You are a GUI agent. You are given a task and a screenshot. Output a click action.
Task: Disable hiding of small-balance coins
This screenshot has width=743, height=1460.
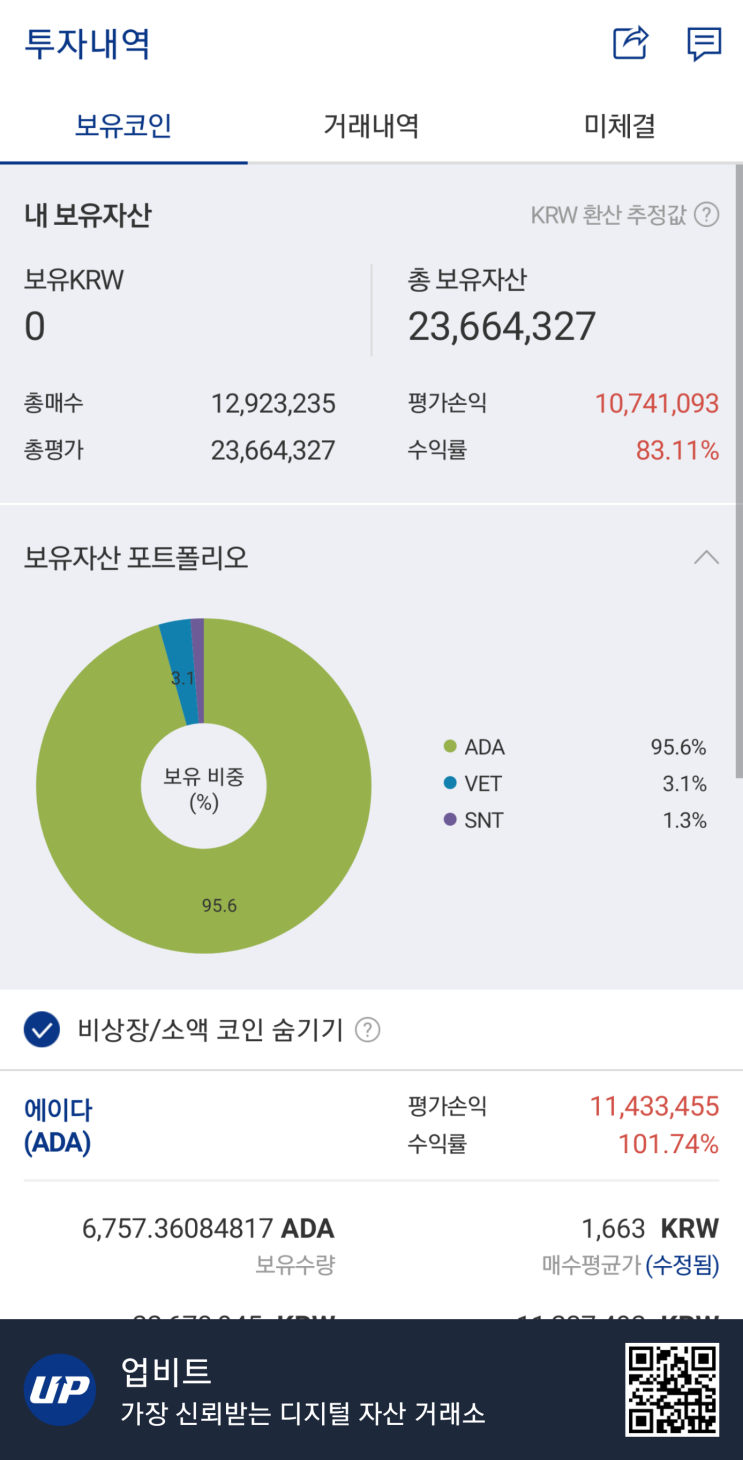click(41, 1030)
